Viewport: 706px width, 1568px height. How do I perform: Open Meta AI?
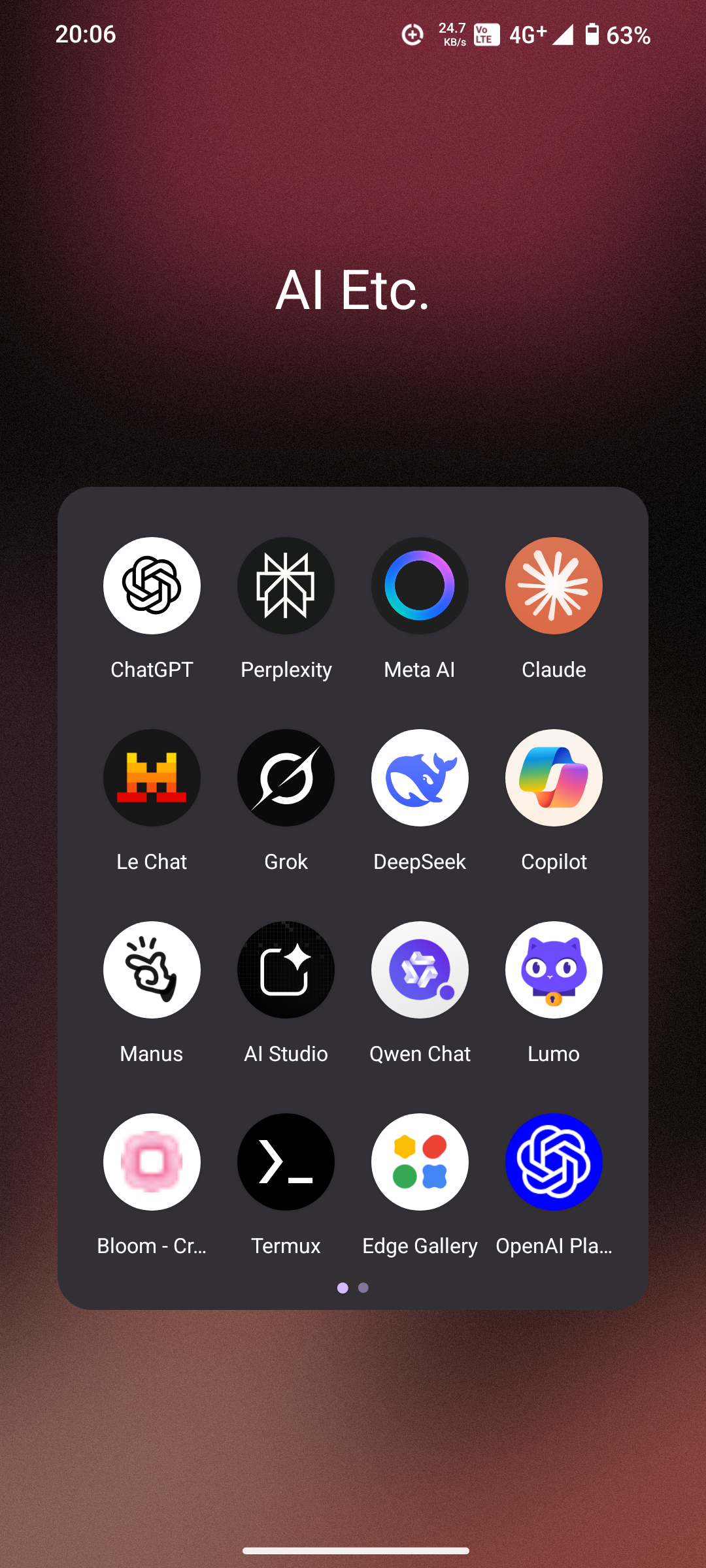tap(420, 585)
